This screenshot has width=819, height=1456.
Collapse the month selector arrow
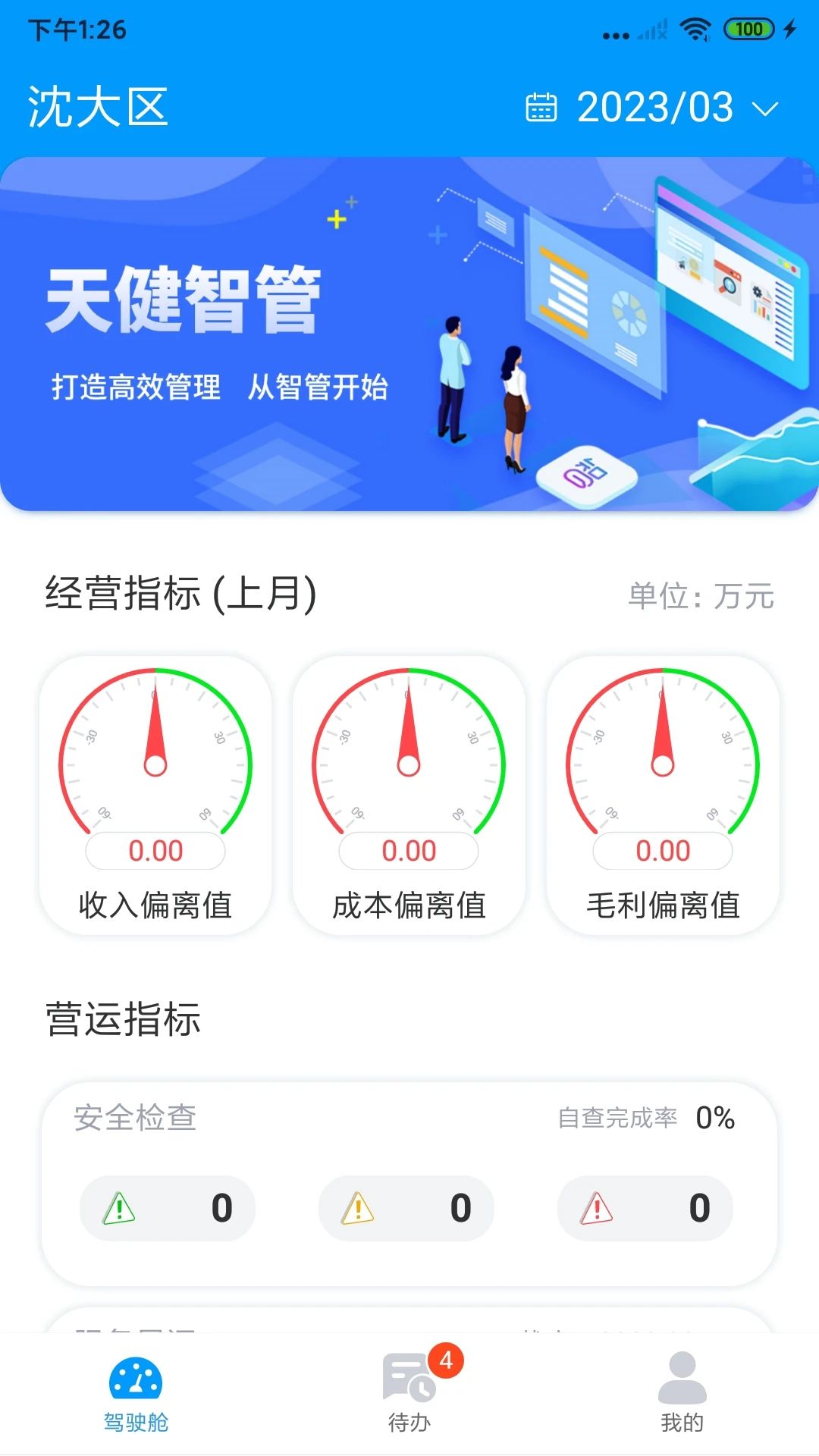[766, 110]
